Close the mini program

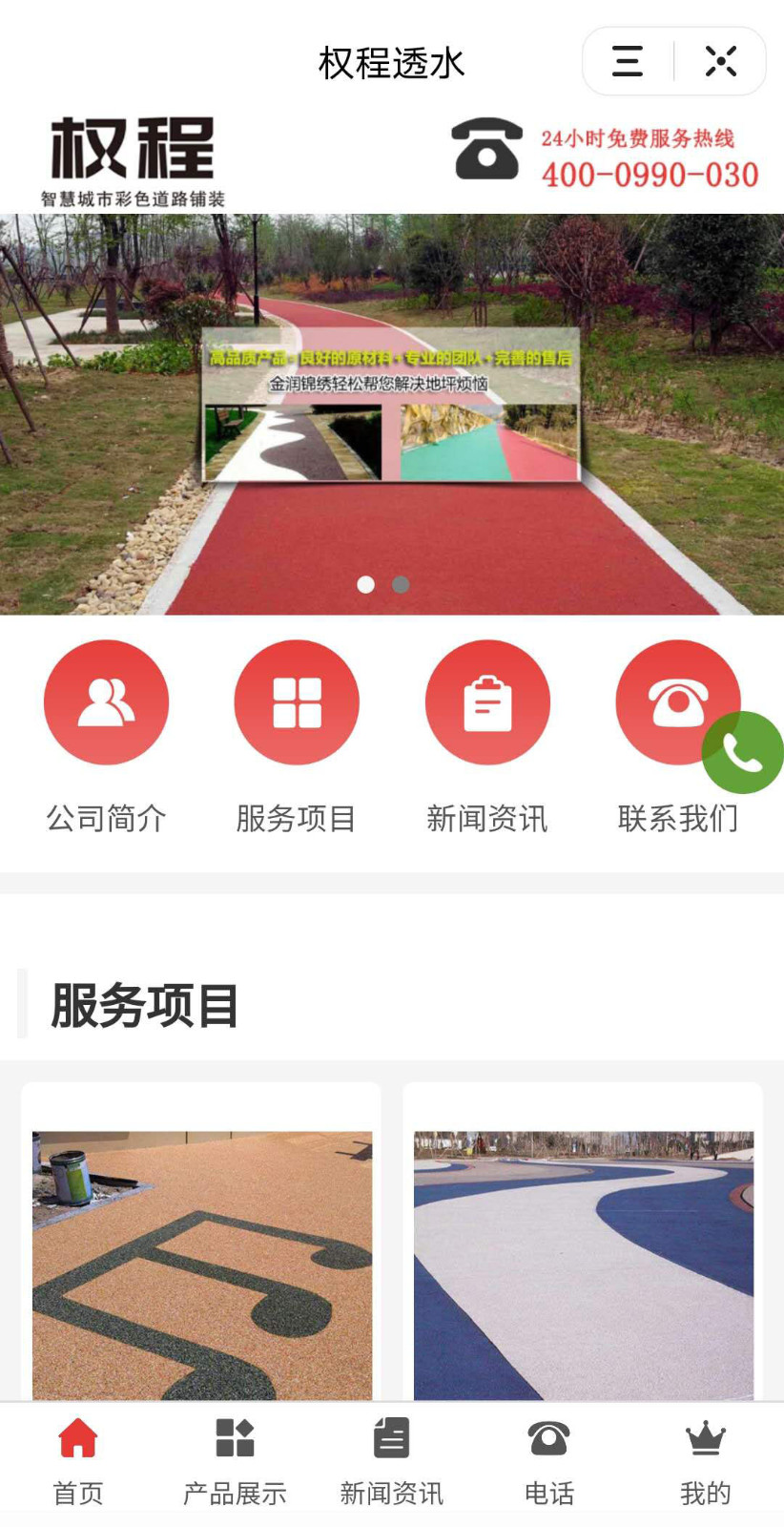click(x=721, y=61)
